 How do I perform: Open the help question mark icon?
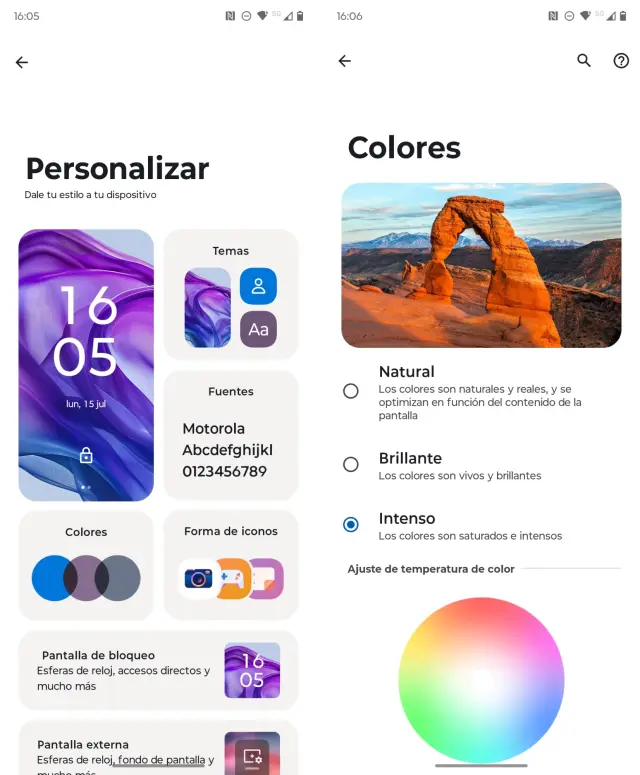pyautogui.click(x=621, y=61)
